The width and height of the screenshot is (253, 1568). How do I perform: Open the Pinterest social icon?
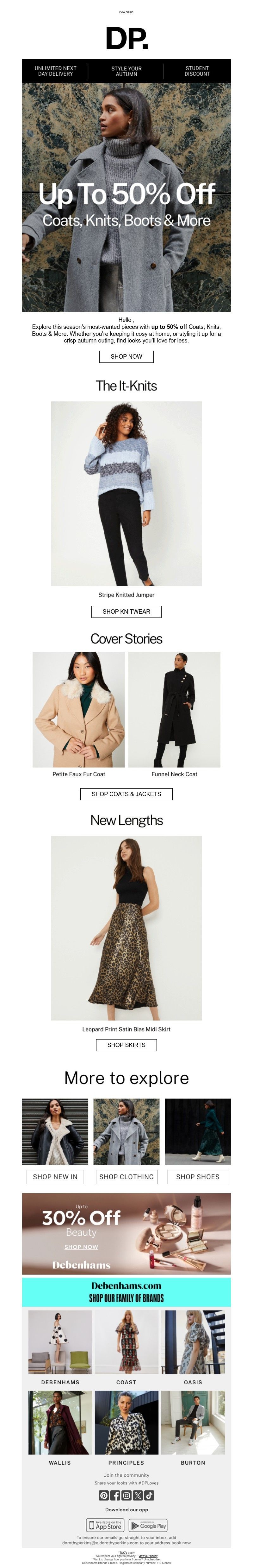click(x=104, y=1495)
